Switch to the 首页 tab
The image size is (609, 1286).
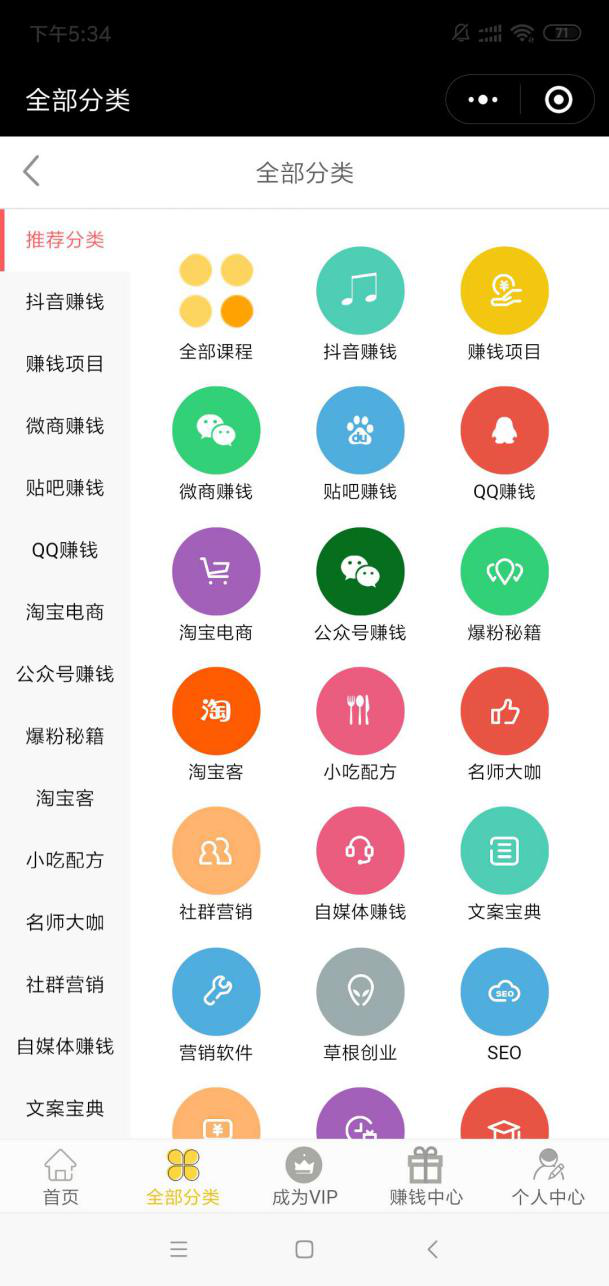point(61,1177)
